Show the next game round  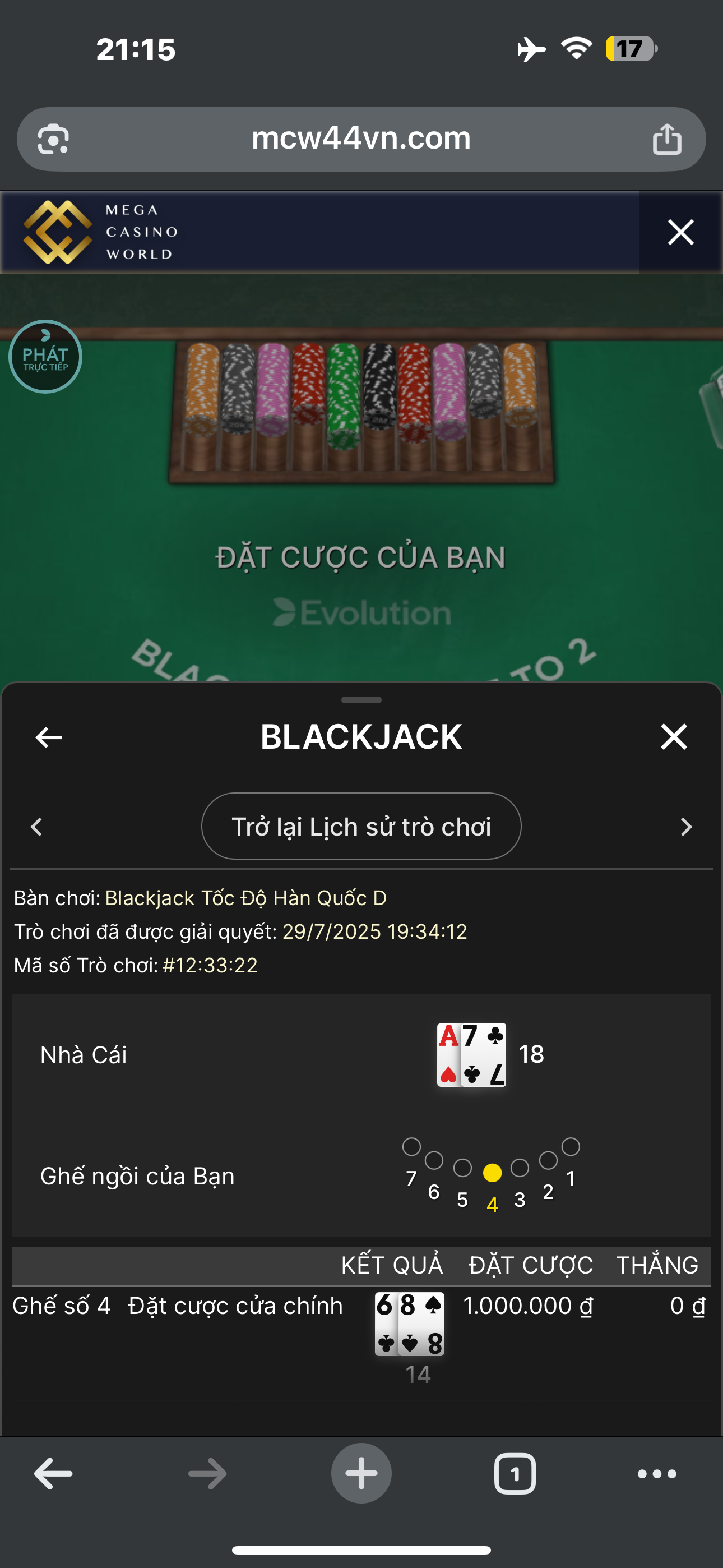click(x=686, y=827)
